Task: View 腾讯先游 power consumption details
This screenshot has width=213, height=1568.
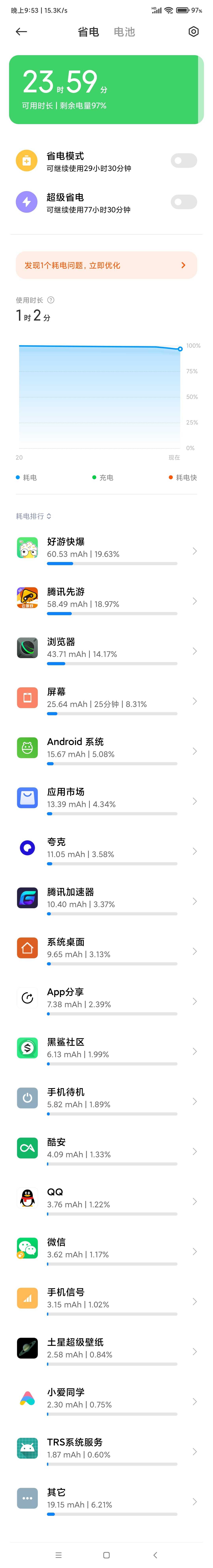Action: tap(106, 601)
